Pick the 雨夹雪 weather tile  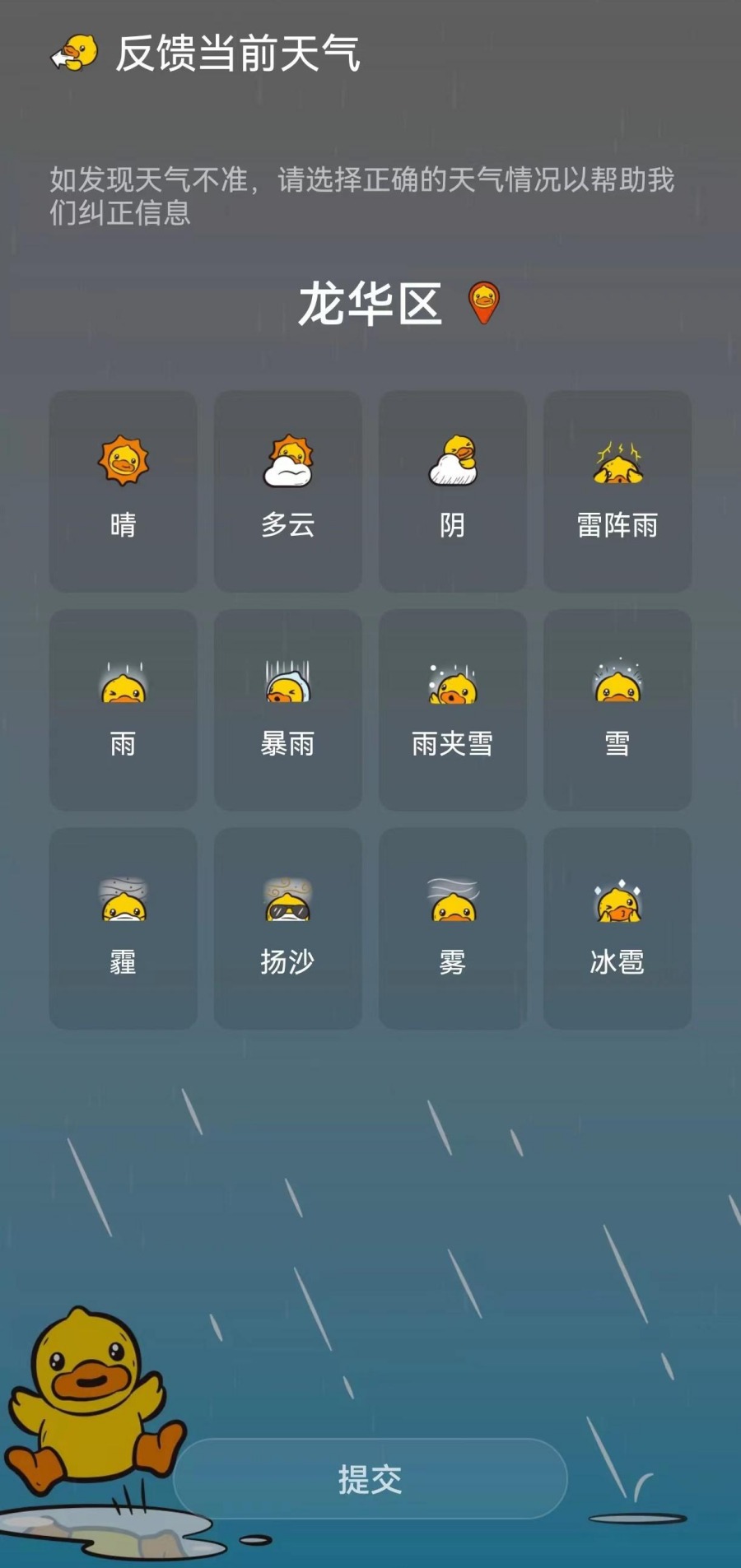pyautogui.click(x=453, y=710)
